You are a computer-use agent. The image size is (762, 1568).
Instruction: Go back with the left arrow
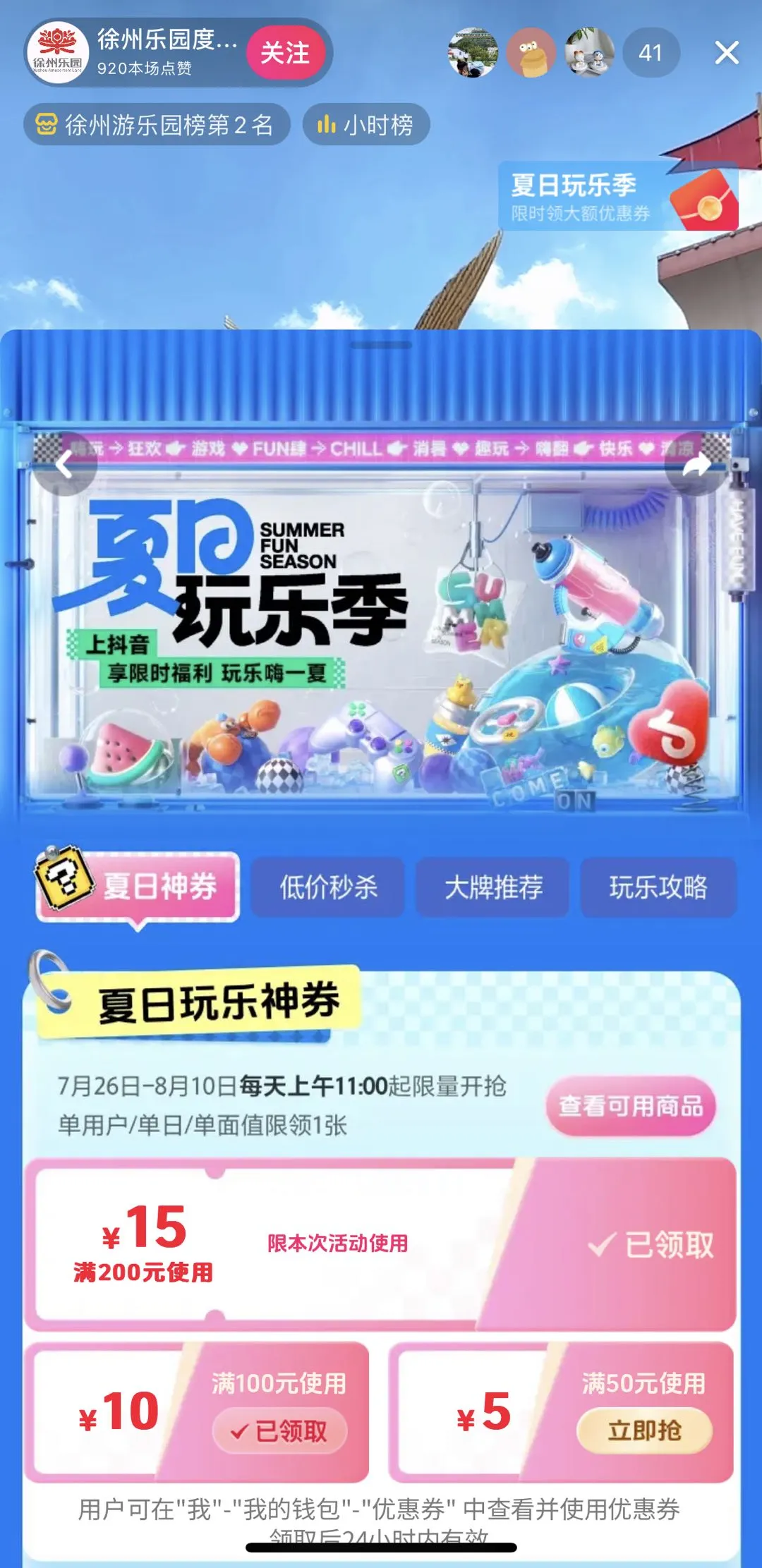coord(65,464)
